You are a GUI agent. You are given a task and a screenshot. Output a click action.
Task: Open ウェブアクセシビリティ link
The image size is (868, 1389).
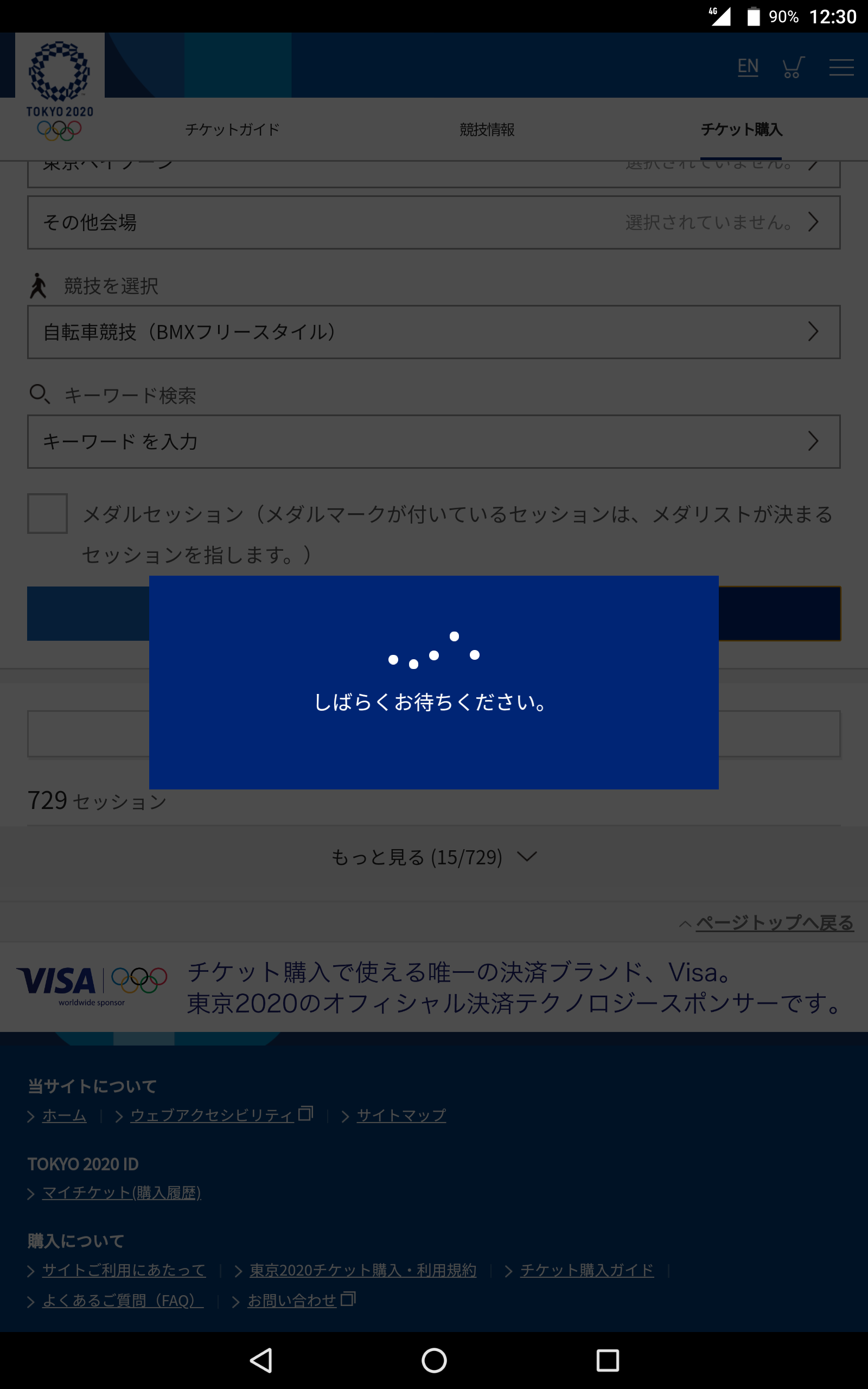coord(213,1115)
